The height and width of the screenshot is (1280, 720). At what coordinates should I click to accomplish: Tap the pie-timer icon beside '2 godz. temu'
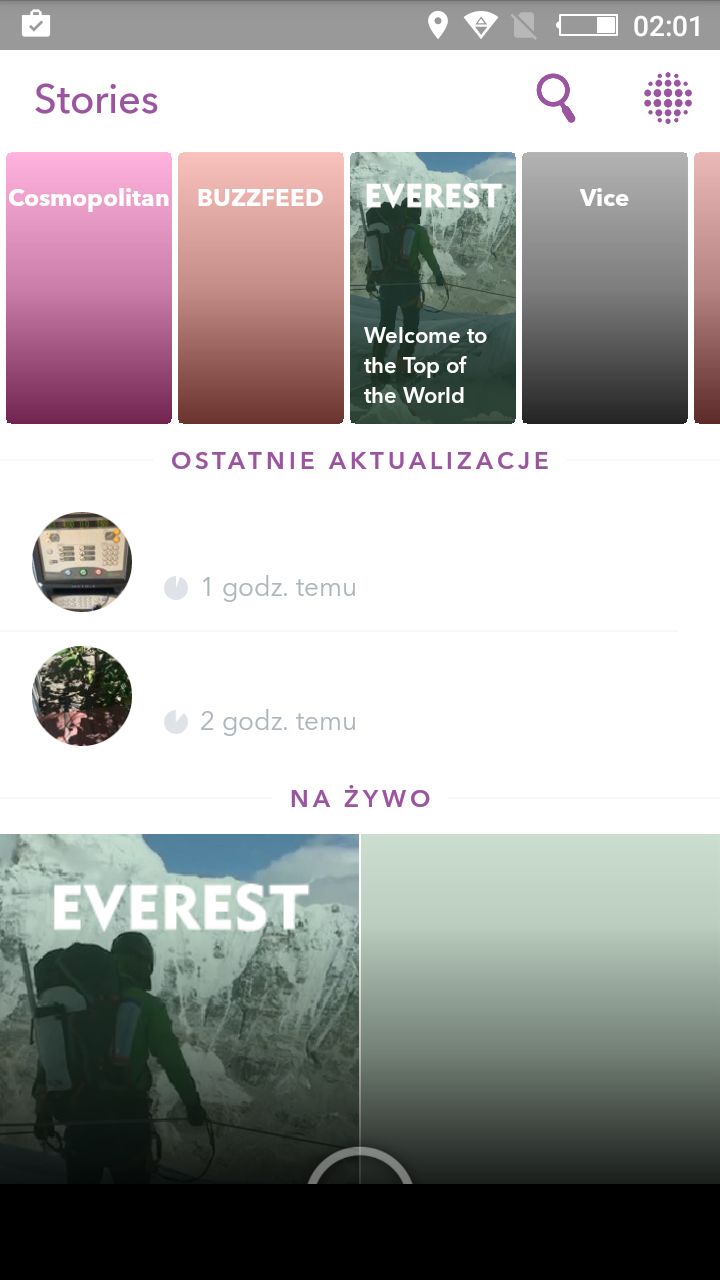[x=175, y=721]
